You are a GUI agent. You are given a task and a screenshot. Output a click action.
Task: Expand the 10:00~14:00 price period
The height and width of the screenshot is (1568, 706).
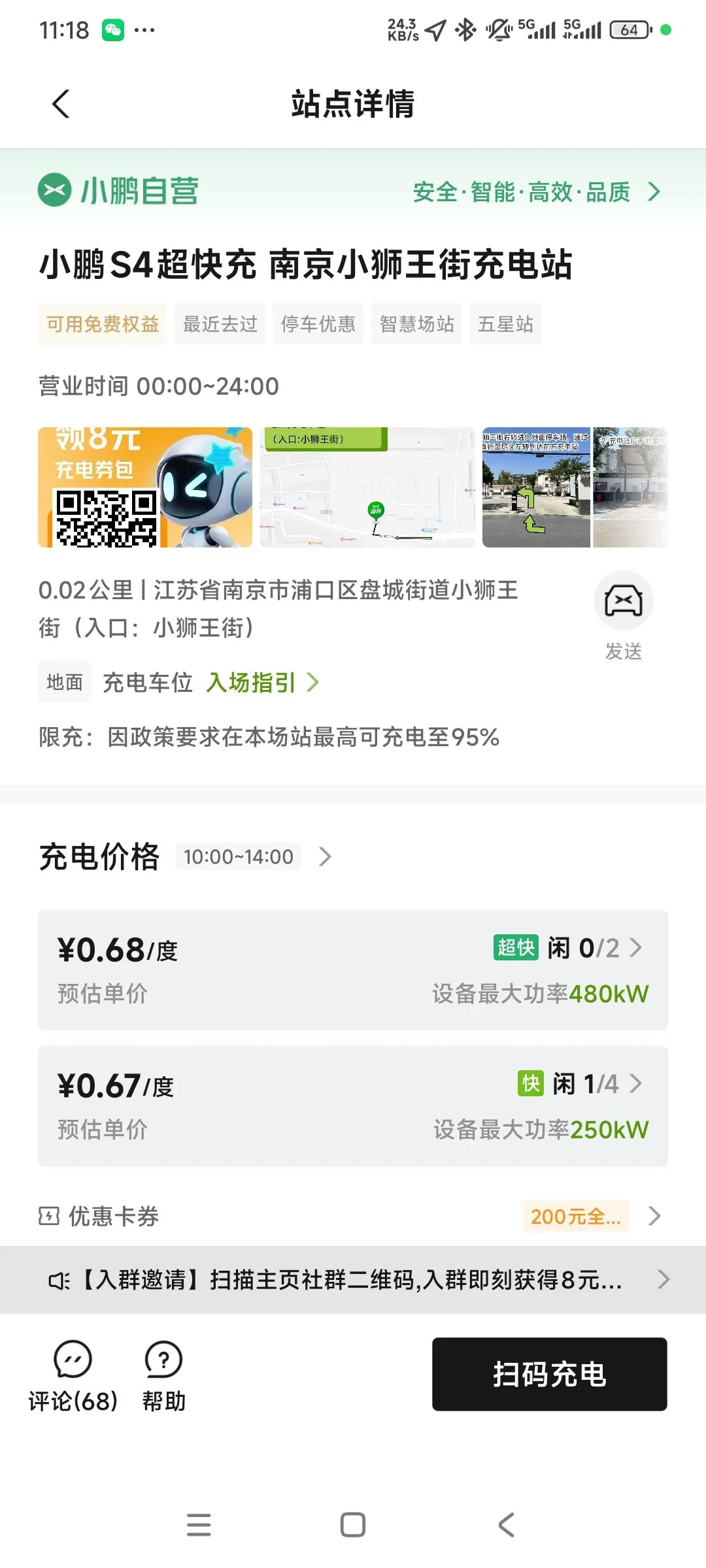pyautogui.click(x=255, y=857)
